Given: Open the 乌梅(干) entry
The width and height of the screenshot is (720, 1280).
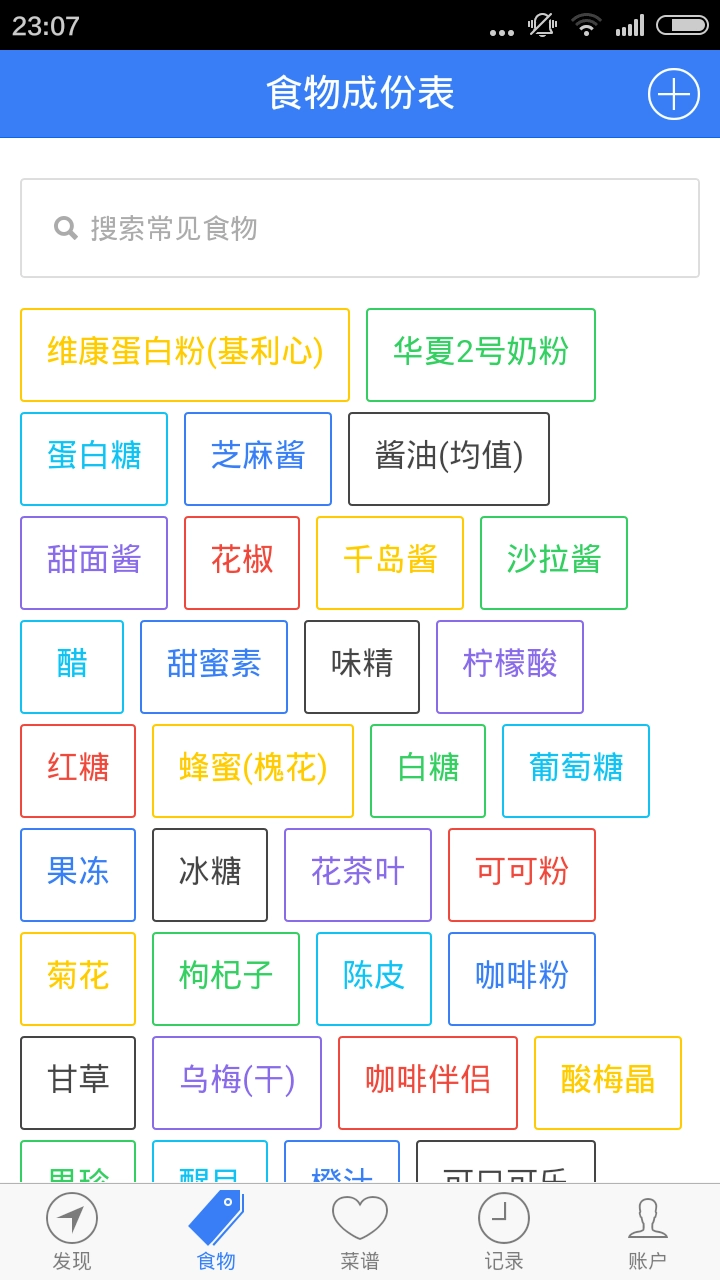Looking at the screenshot, I should (x=237, y=1083).
